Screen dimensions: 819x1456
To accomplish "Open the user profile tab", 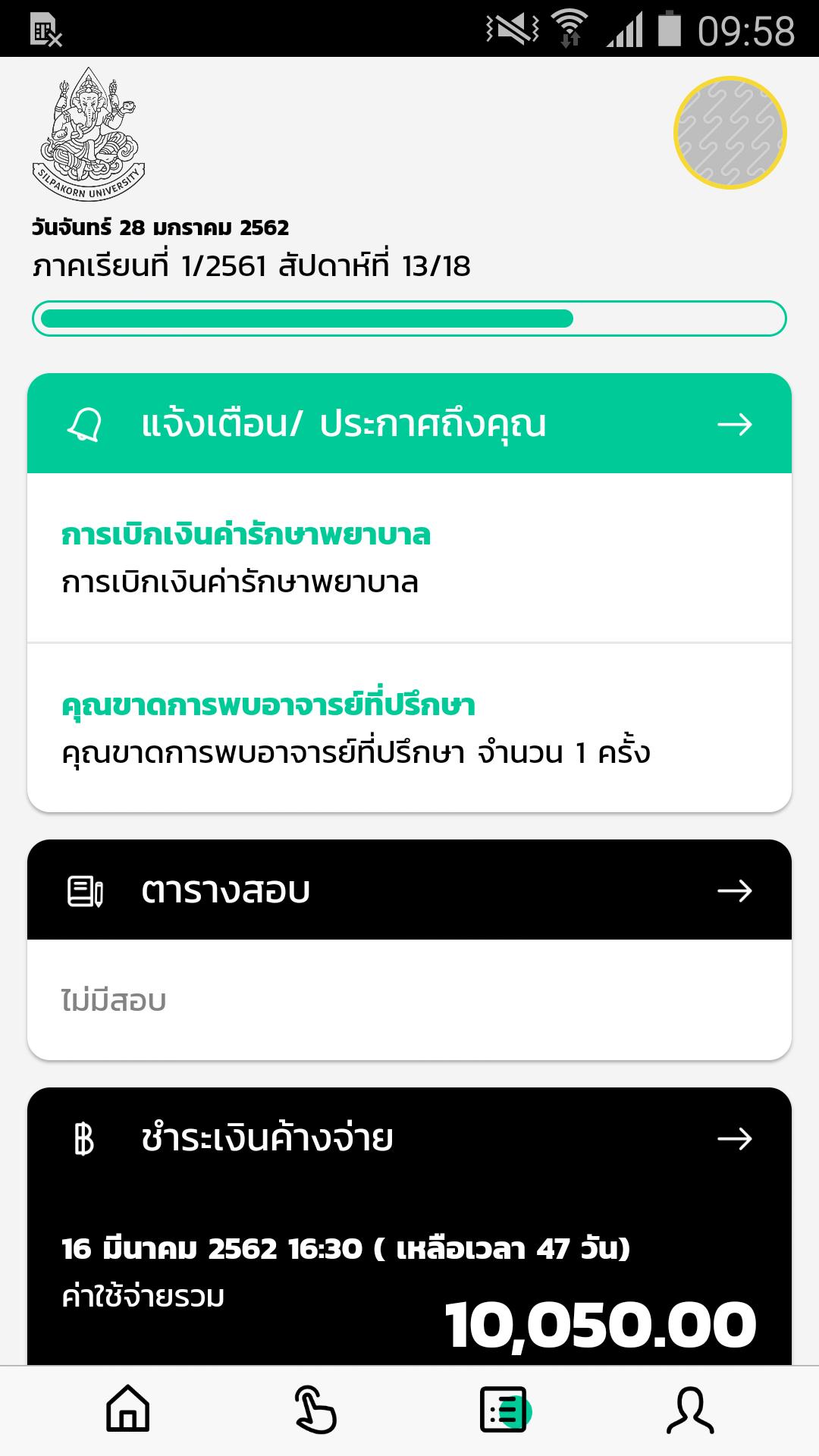I will click(x=690, y=1410).
